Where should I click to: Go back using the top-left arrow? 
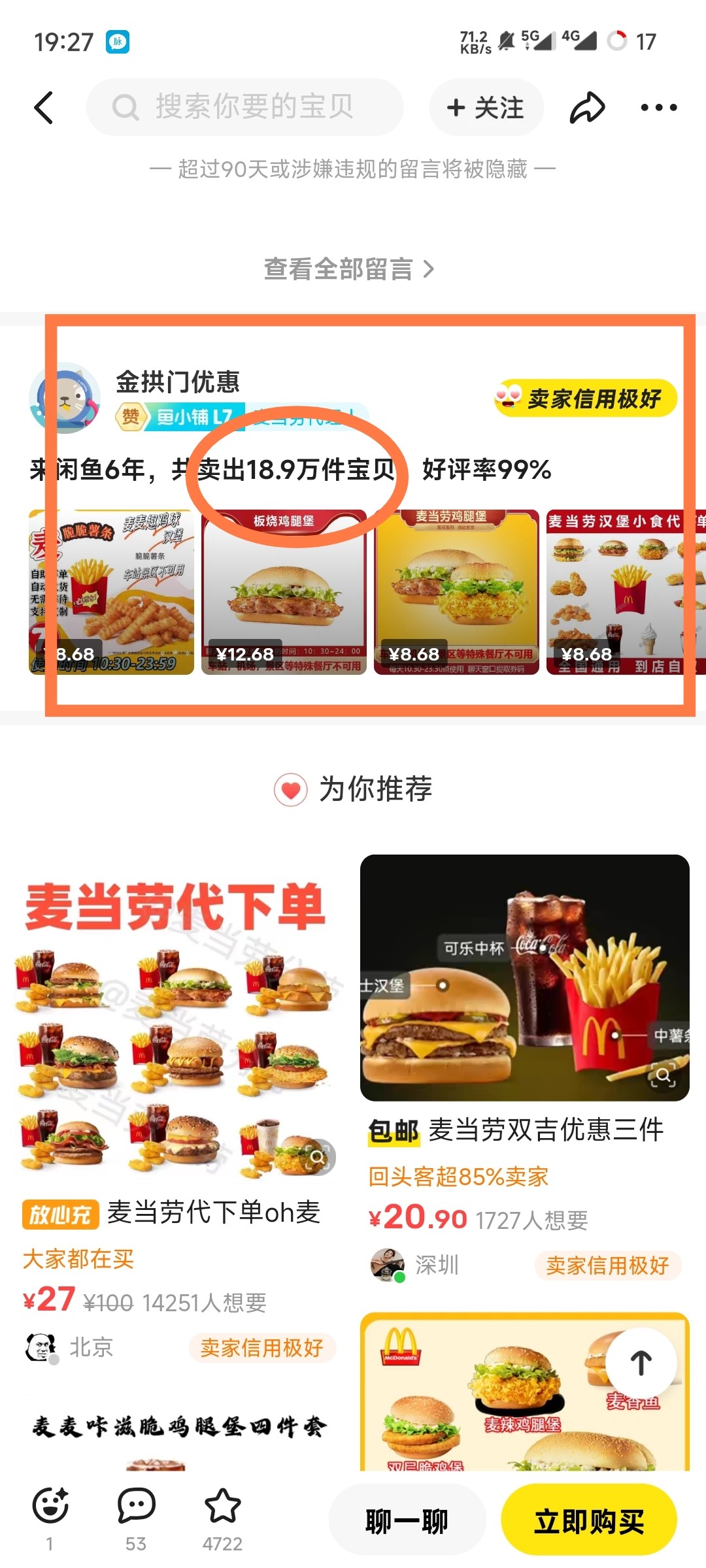click(44, 108)
